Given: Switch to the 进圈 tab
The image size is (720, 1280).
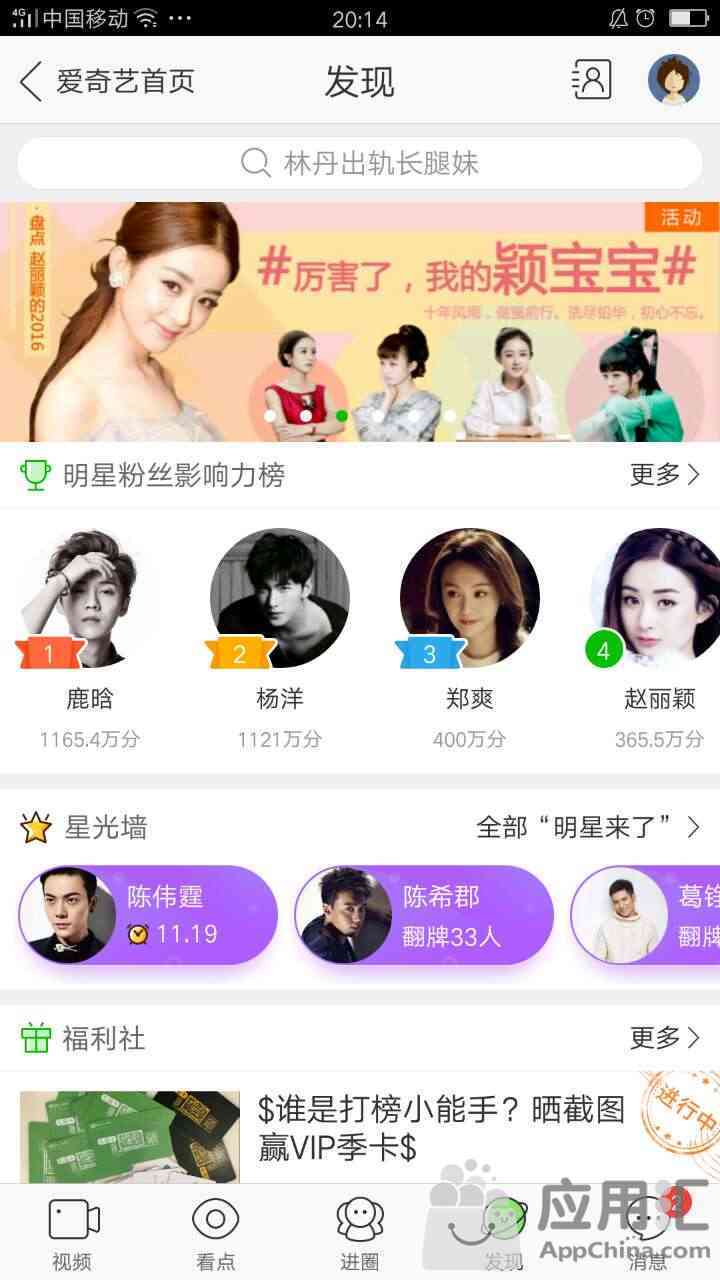Looking at the screenshot, I should click(360, 1232).
